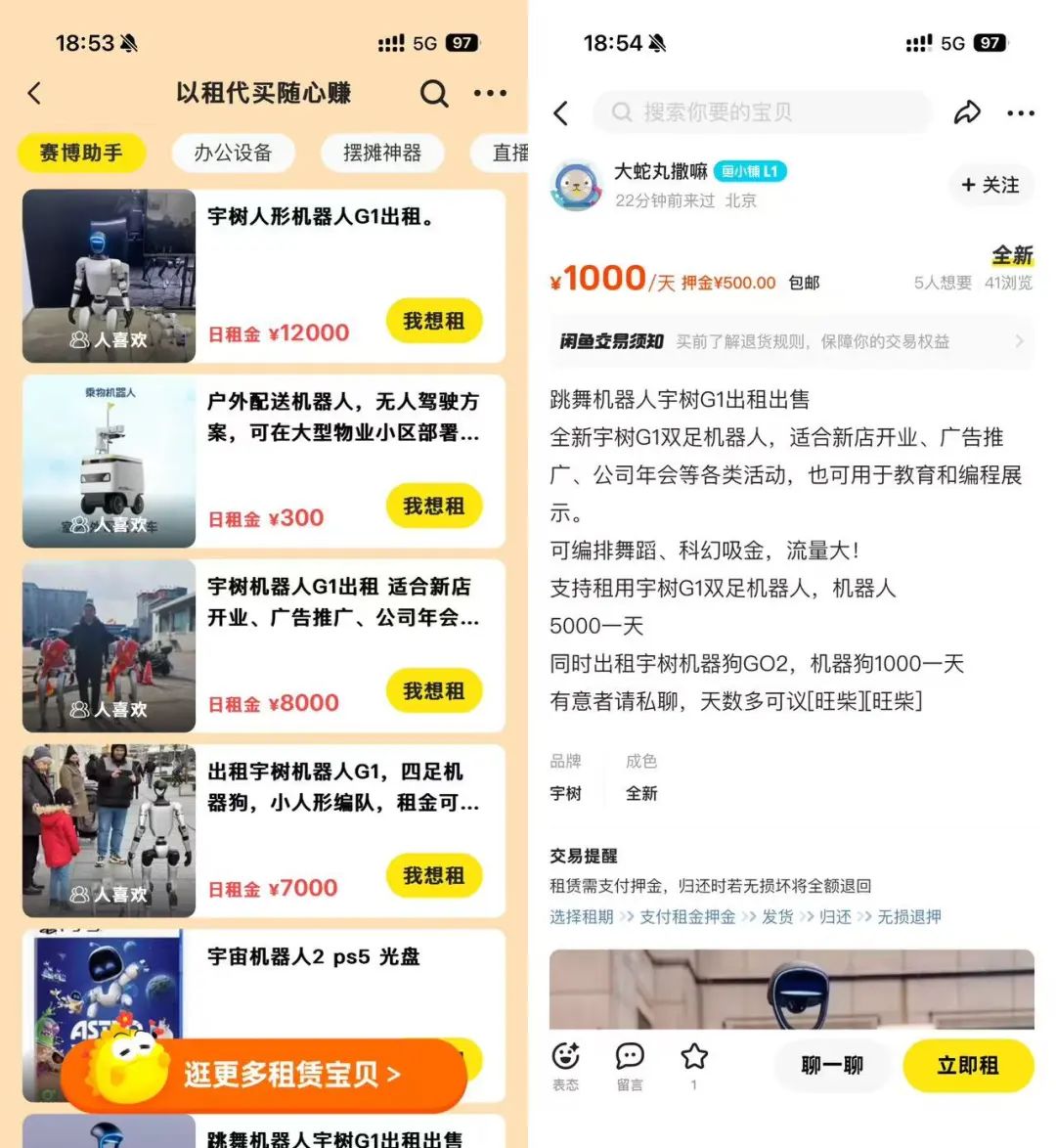The width and height of the screenshot is (1056, 1148).
Task: Share this robot rental listing
Action: click(967, 112)
